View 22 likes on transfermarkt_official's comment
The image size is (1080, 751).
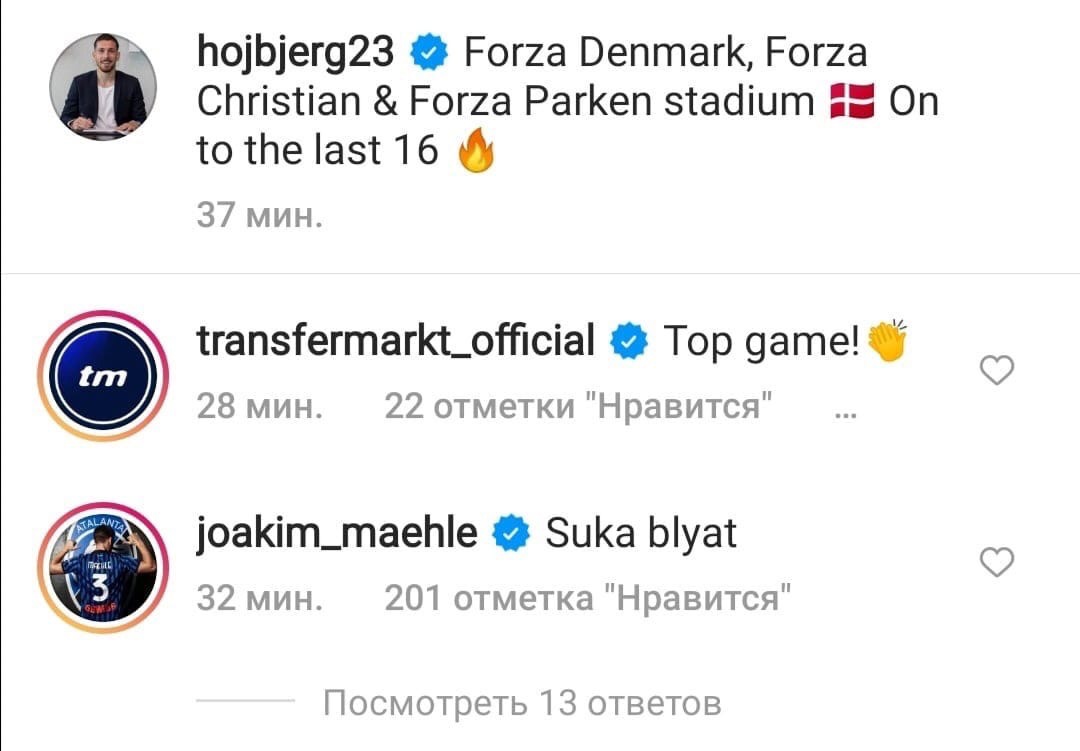tap(580, 407)
